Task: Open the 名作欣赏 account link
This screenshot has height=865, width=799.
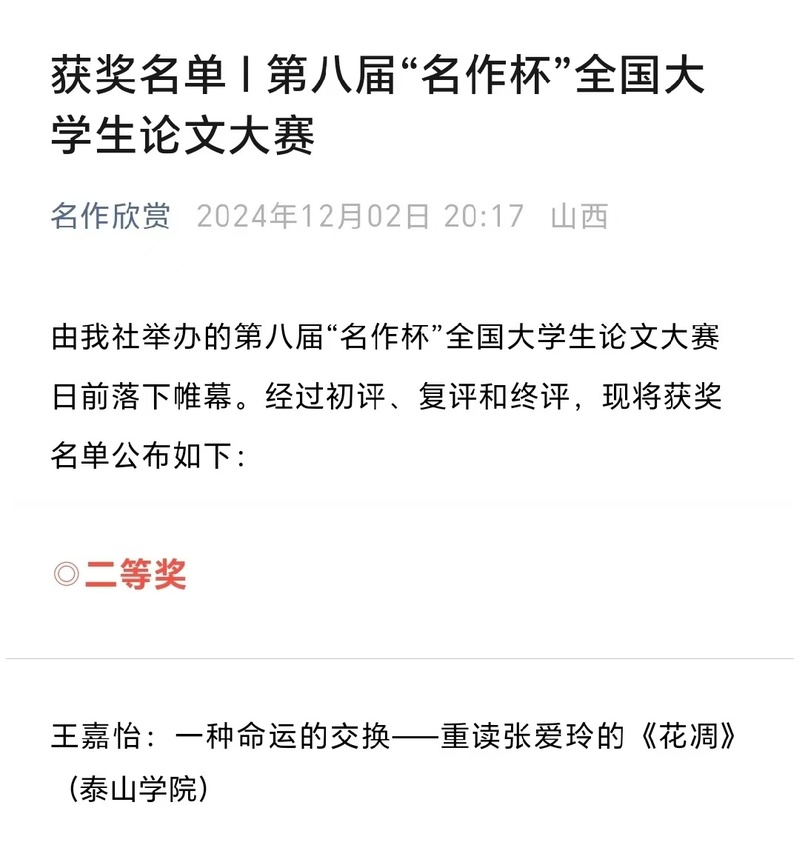Action: click(x=111, y=215)
